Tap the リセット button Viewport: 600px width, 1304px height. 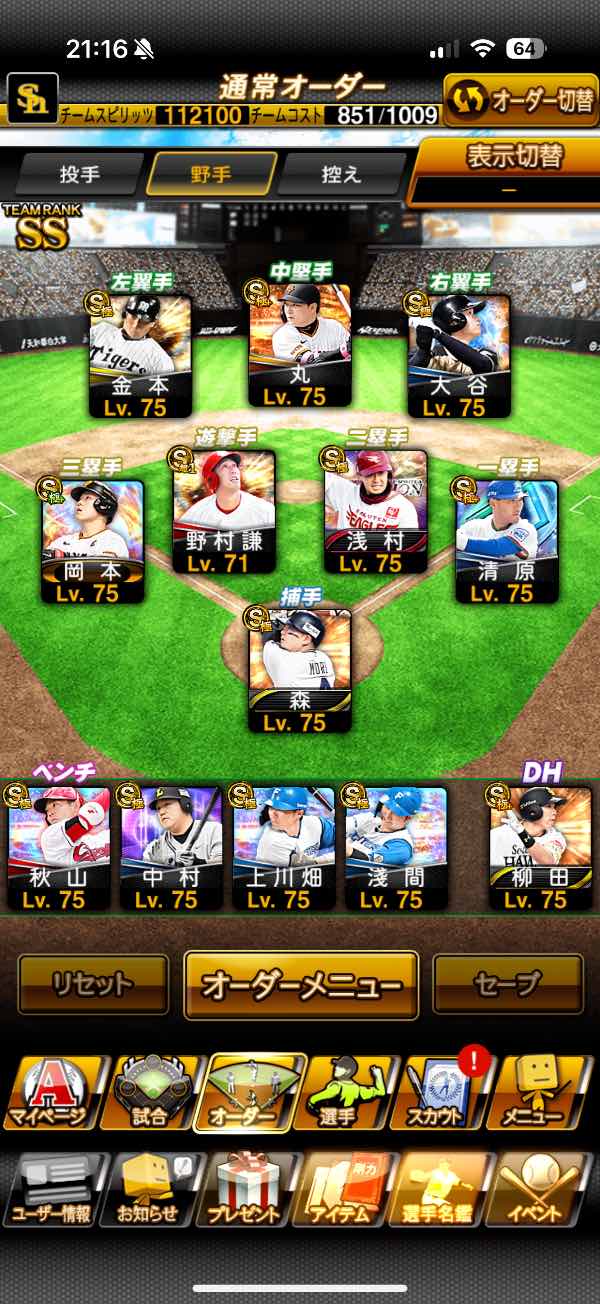coord(93,984)
